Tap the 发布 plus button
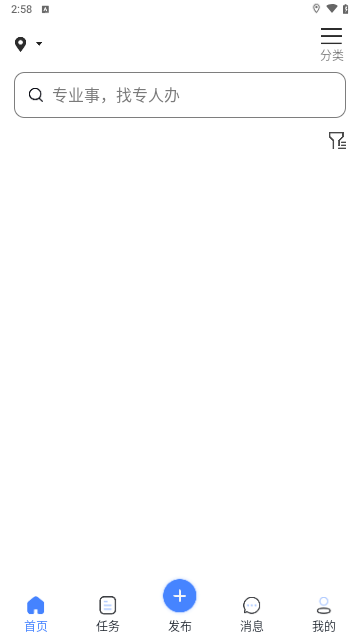 (x=180, y=596)
